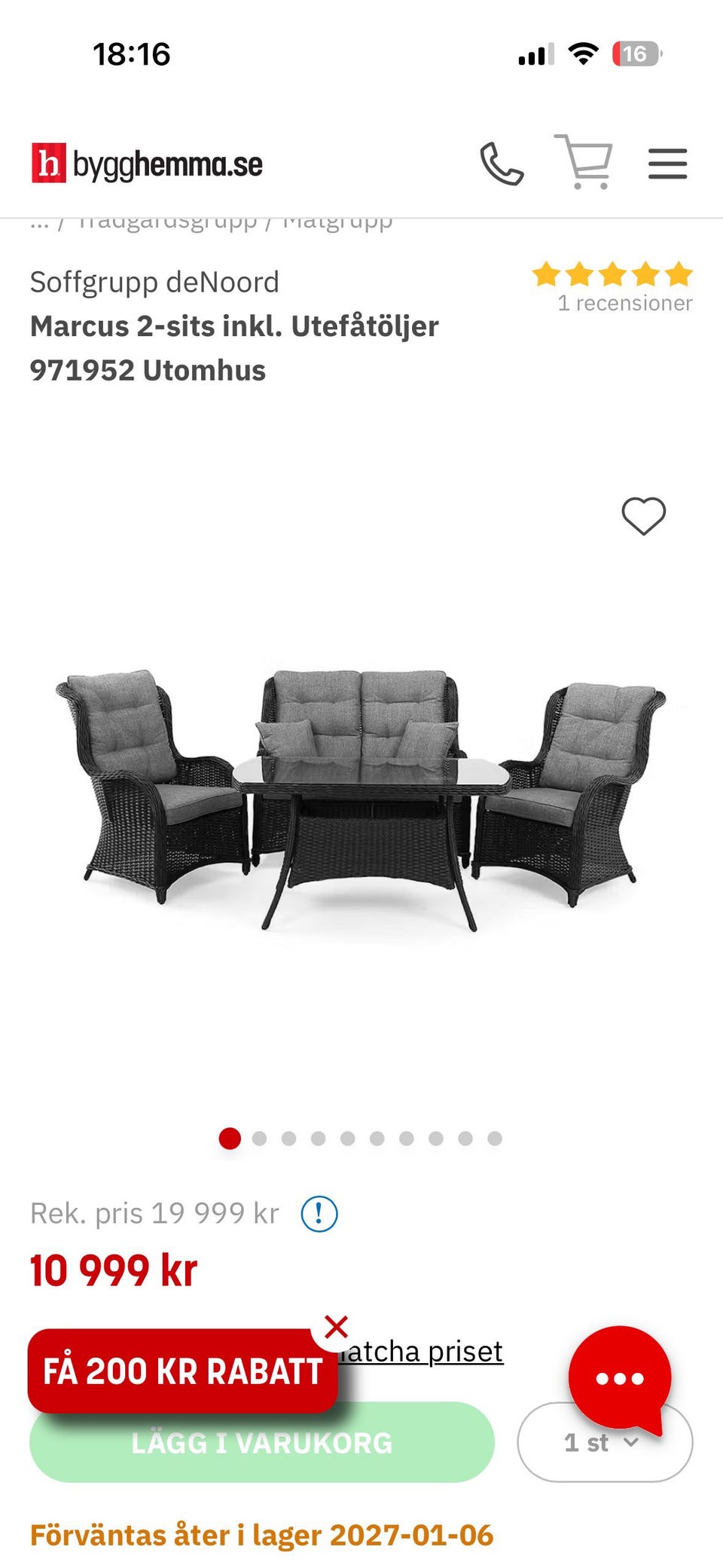Dismiss the Få 200 kr rabatt banner
Viewport: 723px width, 1568px height.
[336, 1327]
